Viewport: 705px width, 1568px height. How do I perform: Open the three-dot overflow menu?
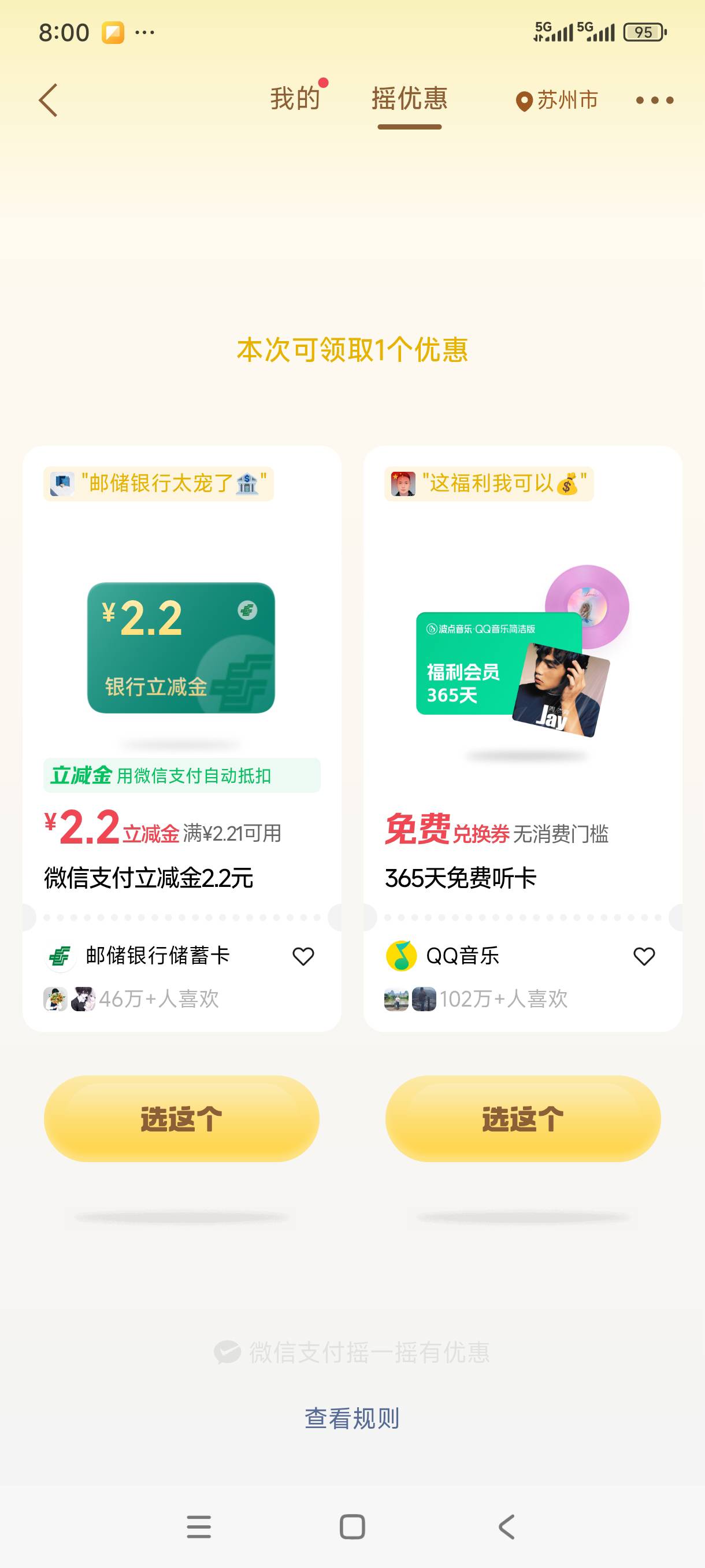tap(655, 101)
